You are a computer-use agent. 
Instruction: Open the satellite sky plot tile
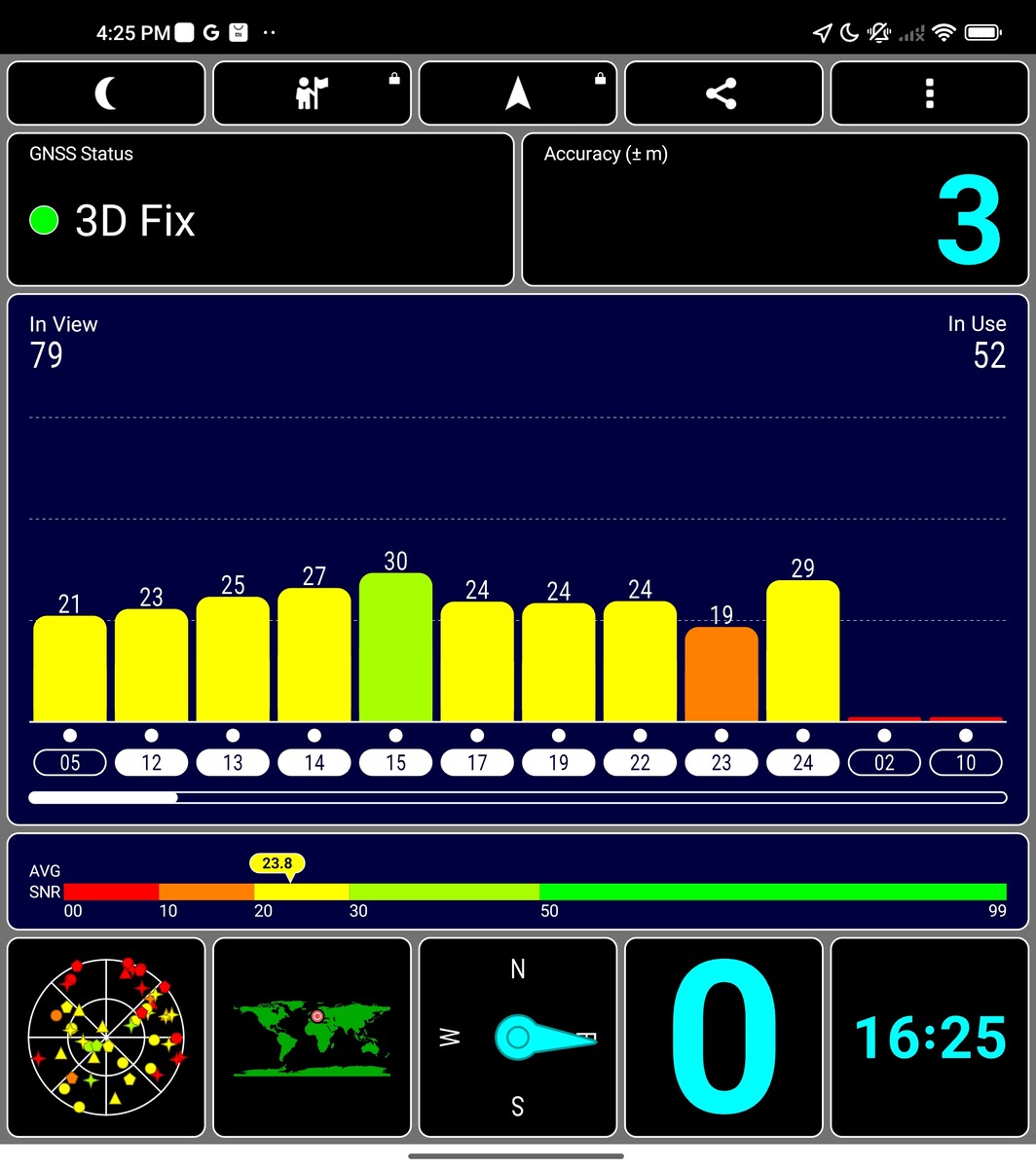click(106, 1037)
